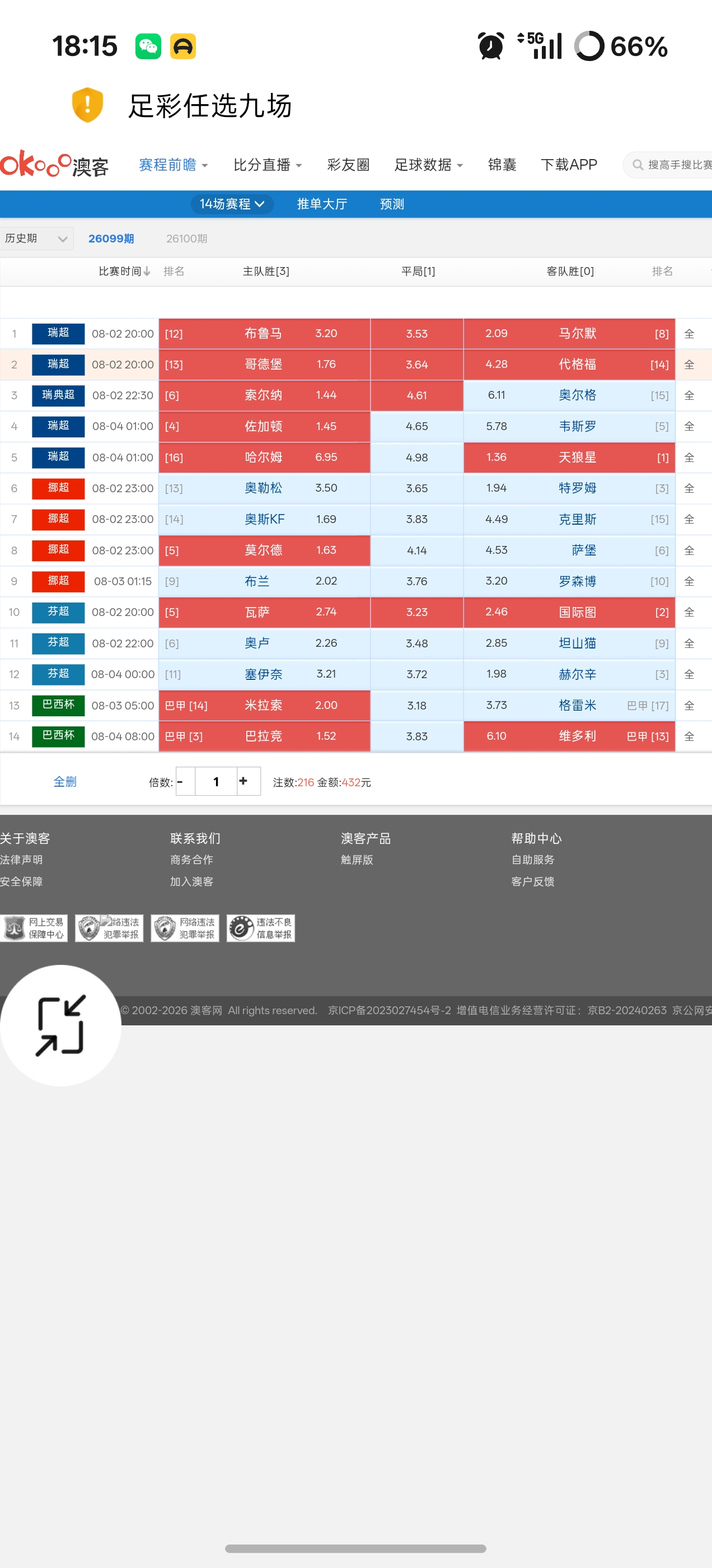
Task: Switch to the 预测 tab
Action: pyautogui.click(x=392, y=204)
